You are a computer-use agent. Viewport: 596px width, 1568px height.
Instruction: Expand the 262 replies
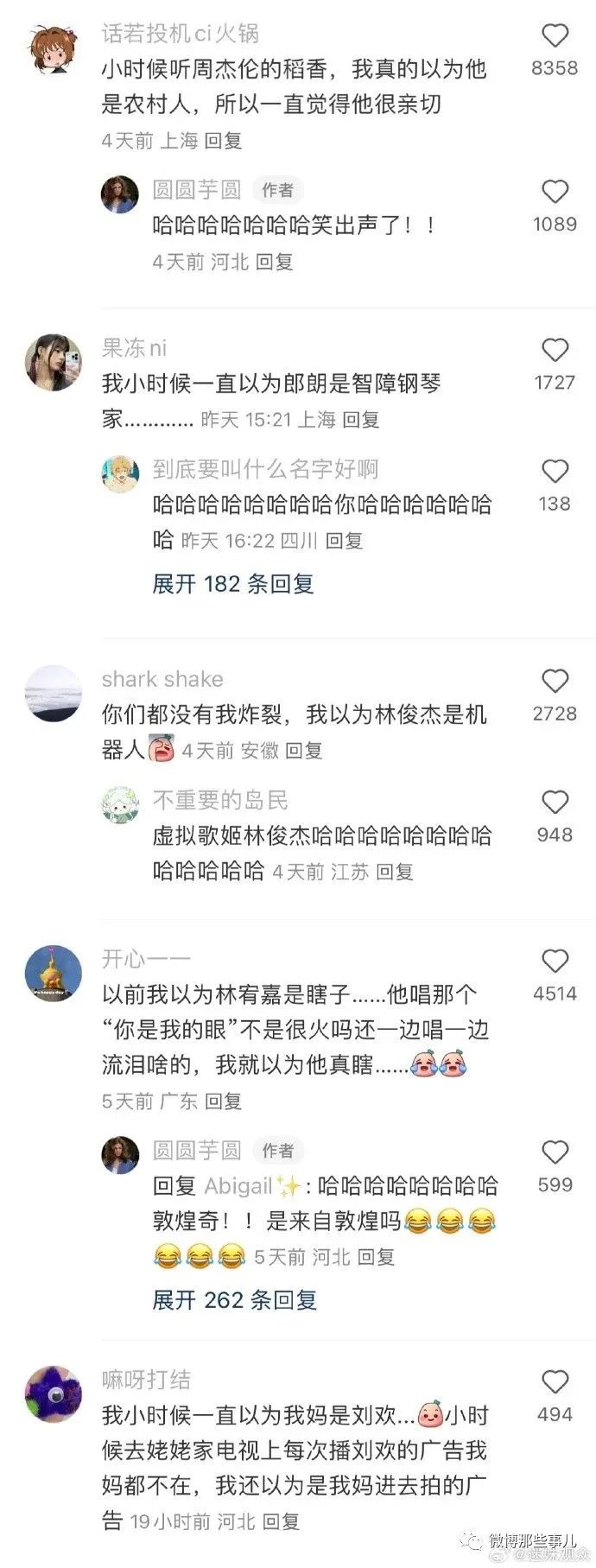pos(234,1299)
